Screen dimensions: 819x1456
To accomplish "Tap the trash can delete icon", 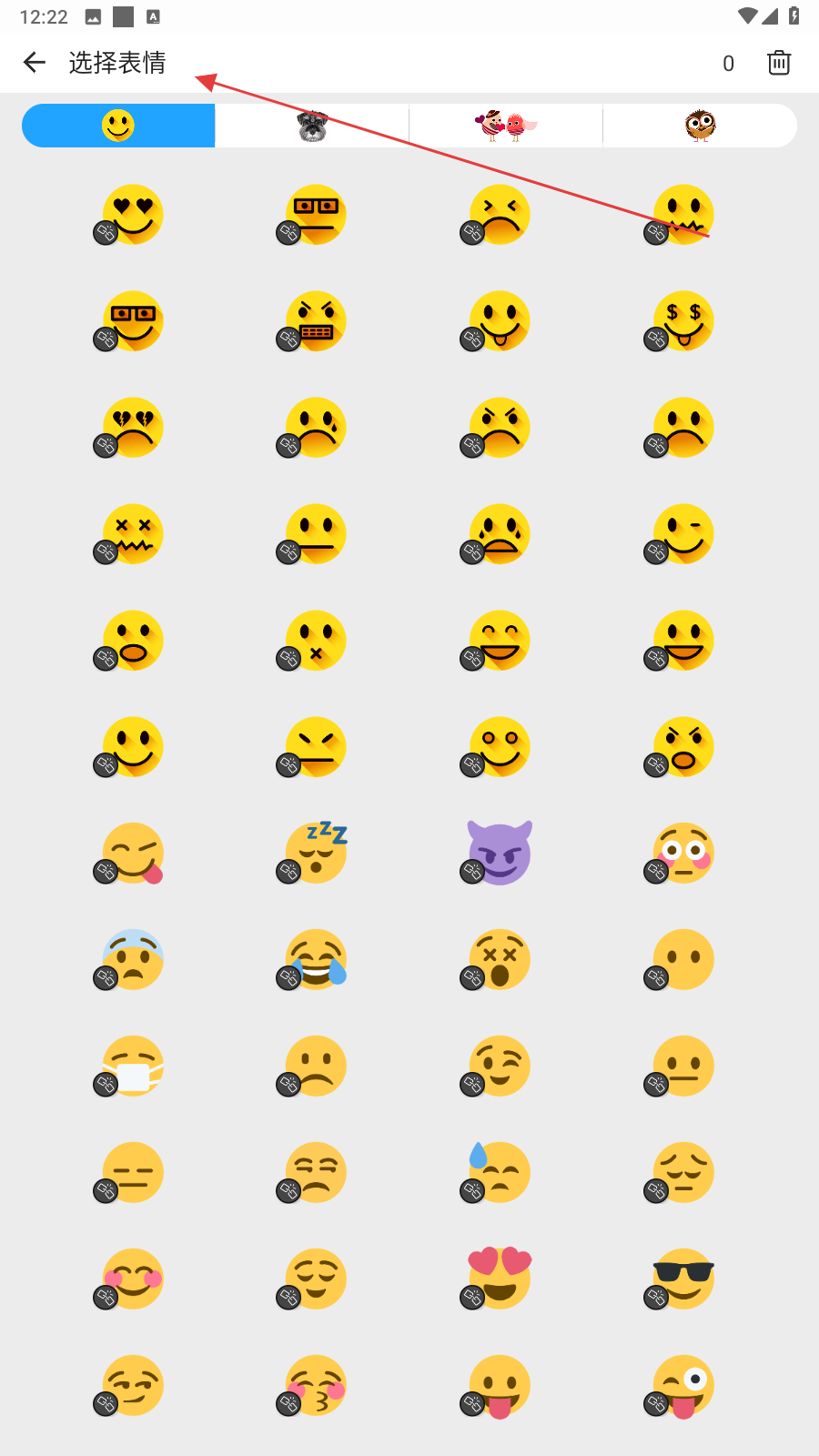I will pos(779,63).
